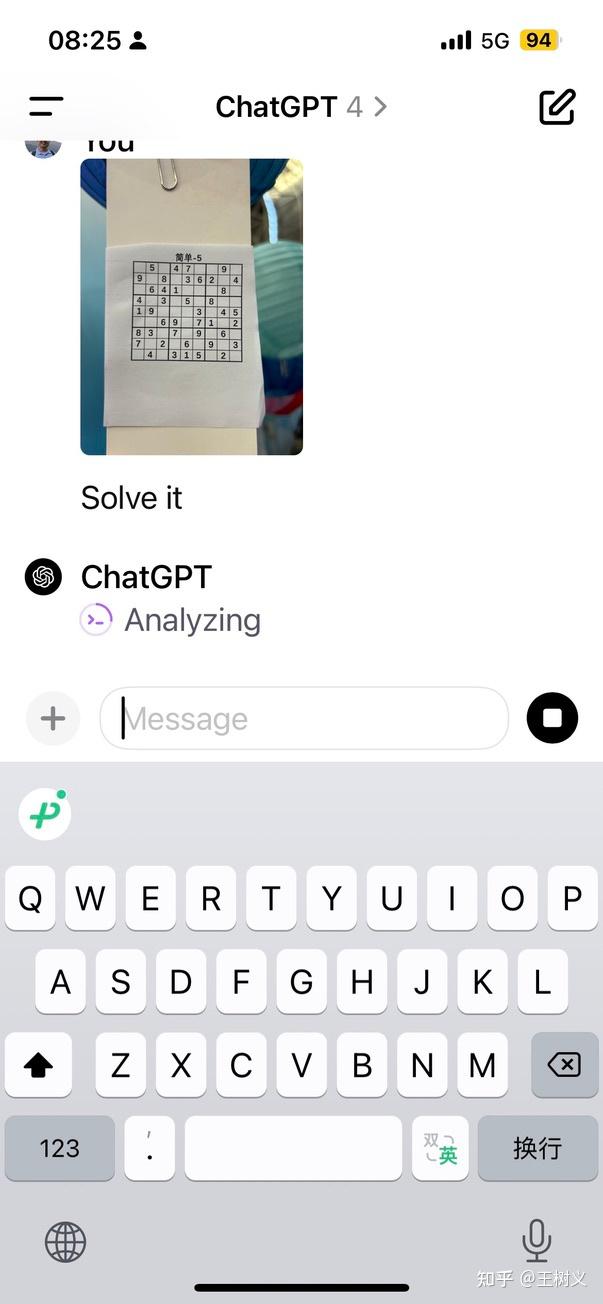
Task: Tap the 换行 return key
Action: click(537, 1147)
